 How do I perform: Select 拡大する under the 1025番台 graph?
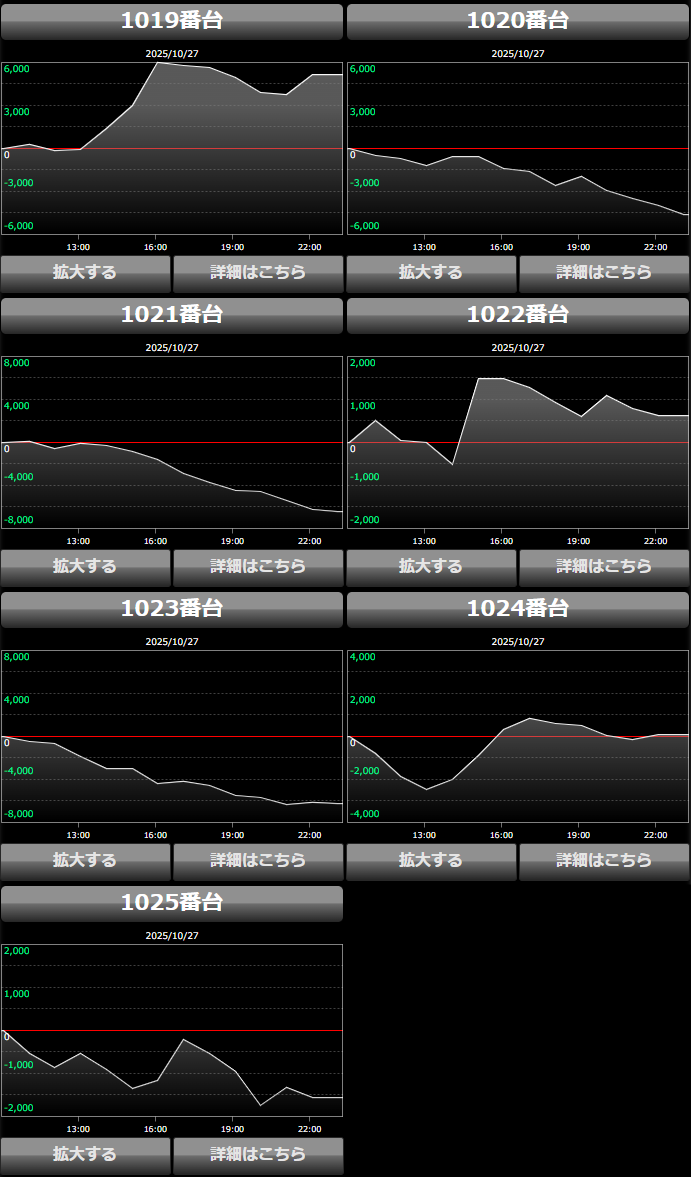click(x=86, y=1154)
